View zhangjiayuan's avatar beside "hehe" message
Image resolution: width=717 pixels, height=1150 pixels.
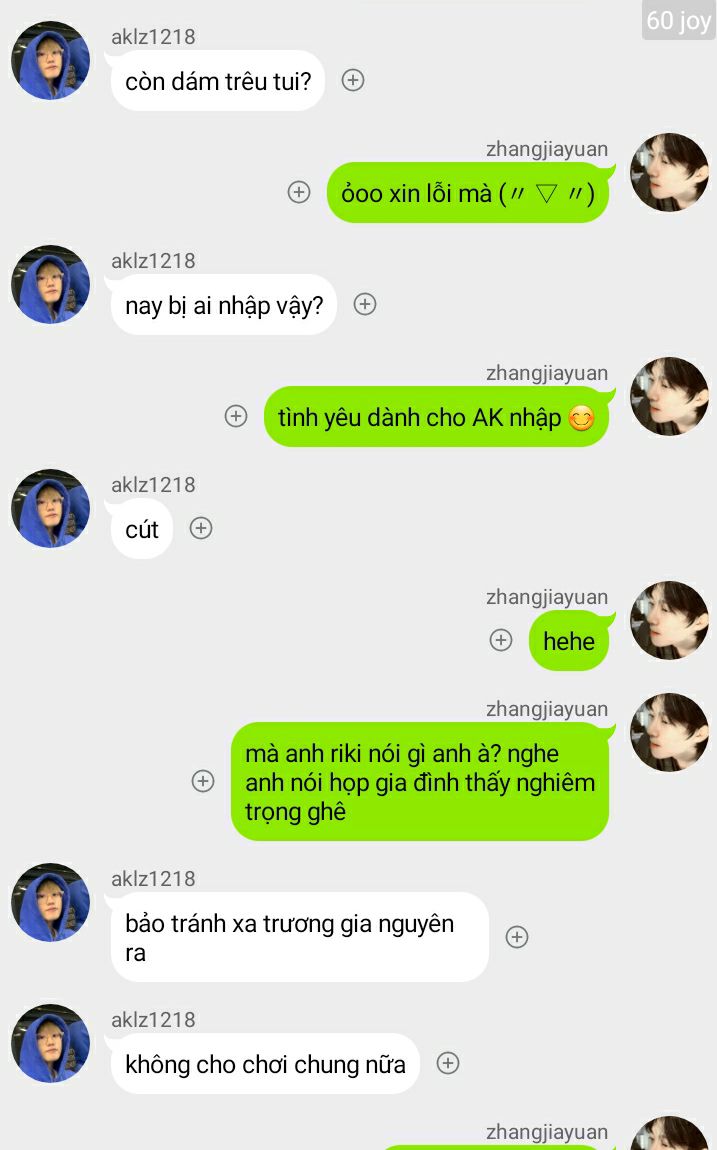tap(669, 620)
